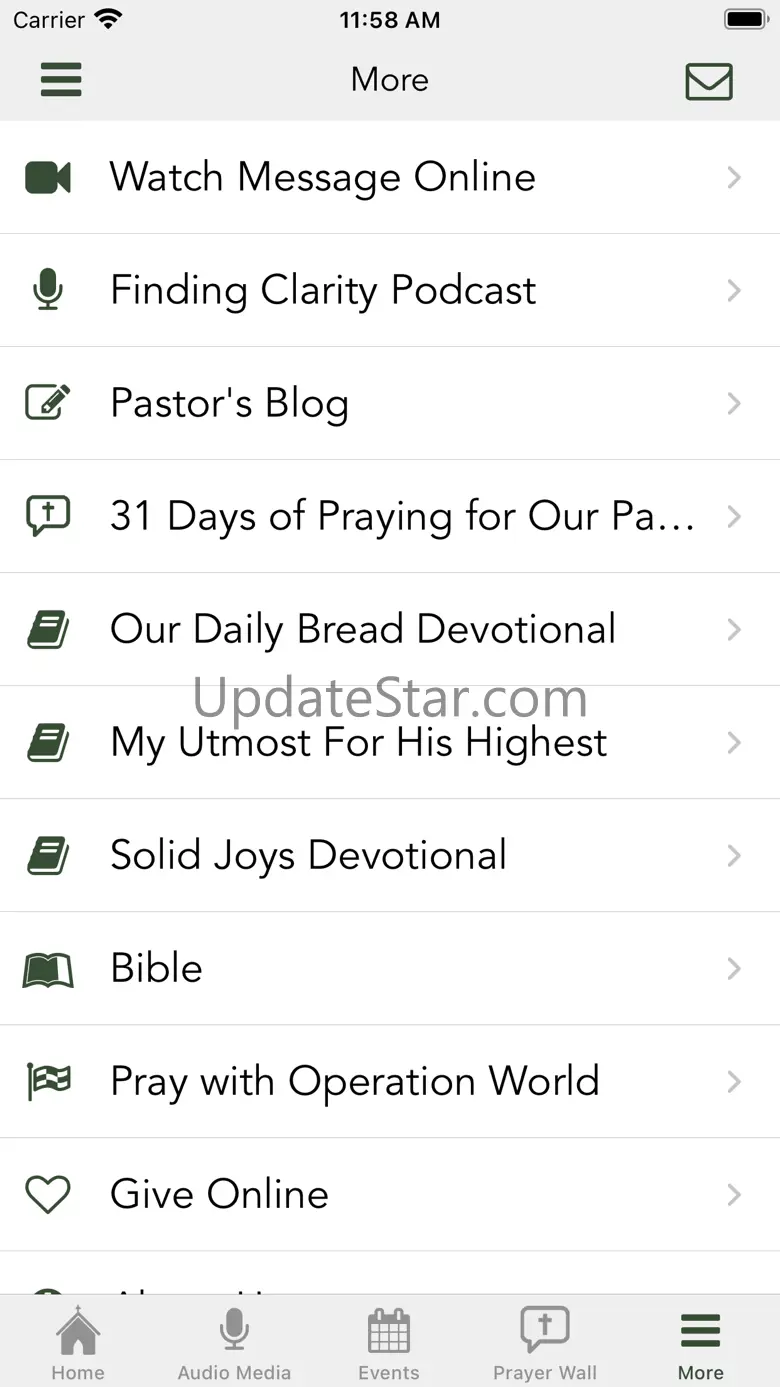Select Pray with Operation World
The width and height of the screenshot is (780, 1387).
coord(390,1082)
